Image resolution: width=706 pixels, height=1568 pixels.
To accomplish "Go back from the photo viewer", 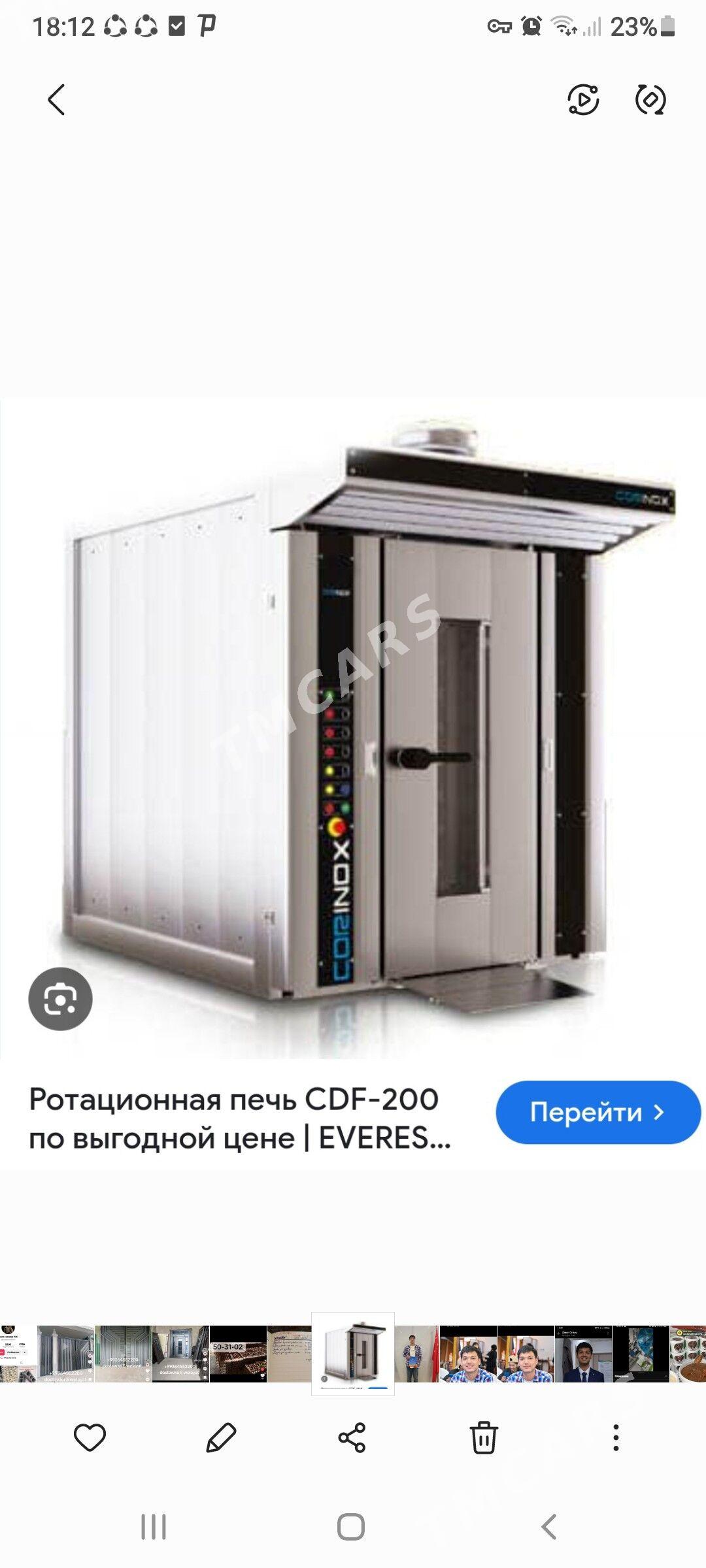I will (x=57, y=100).
